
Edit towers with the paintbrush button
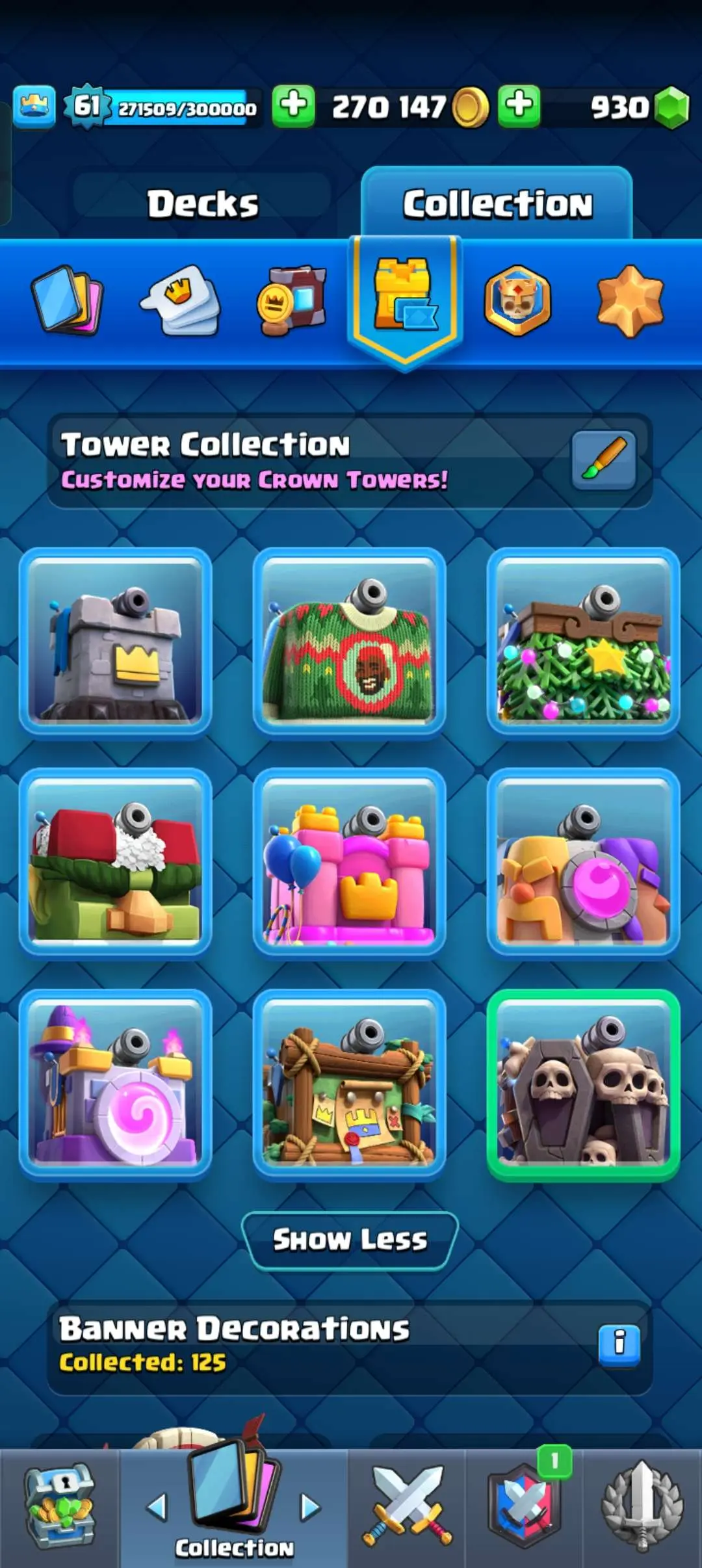pos(603,460)
